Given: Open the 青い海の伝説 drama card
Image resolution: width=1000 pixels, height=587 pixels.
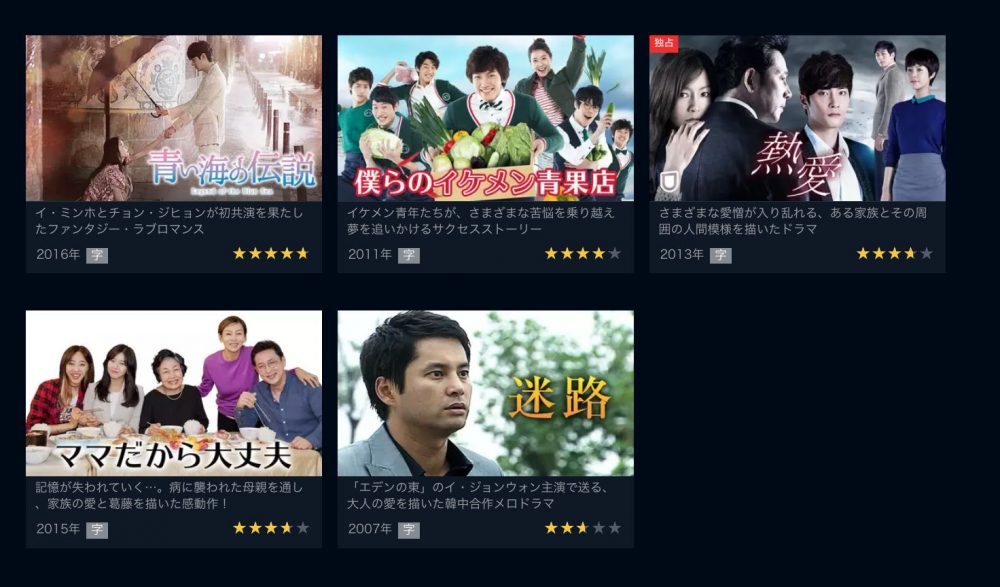Looking at the screenshot, I should (x=174, y=119).
